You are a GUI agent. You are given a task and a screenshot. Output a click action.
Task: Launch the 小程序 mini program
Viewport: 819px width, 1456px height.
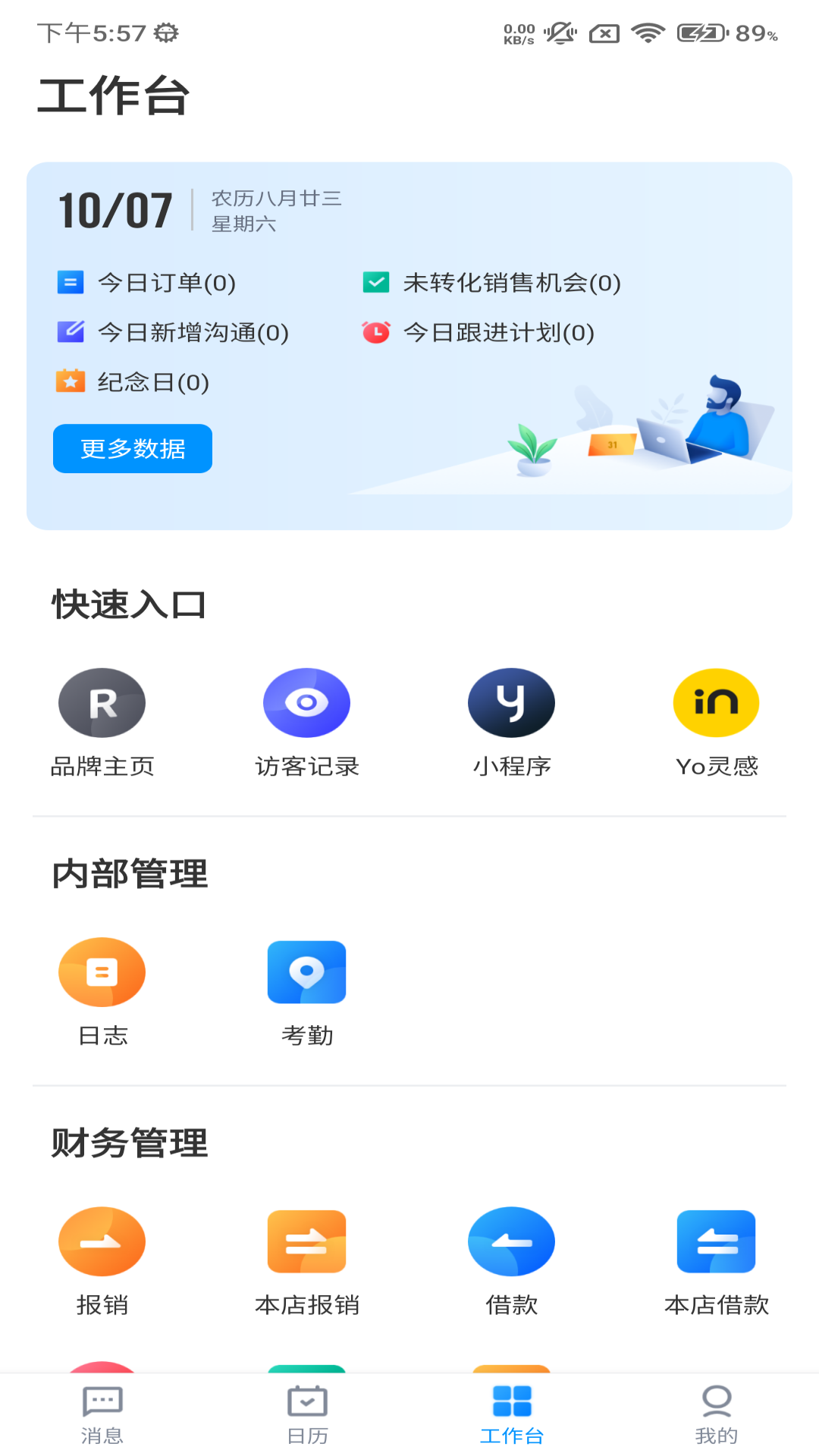click(512, 702)
